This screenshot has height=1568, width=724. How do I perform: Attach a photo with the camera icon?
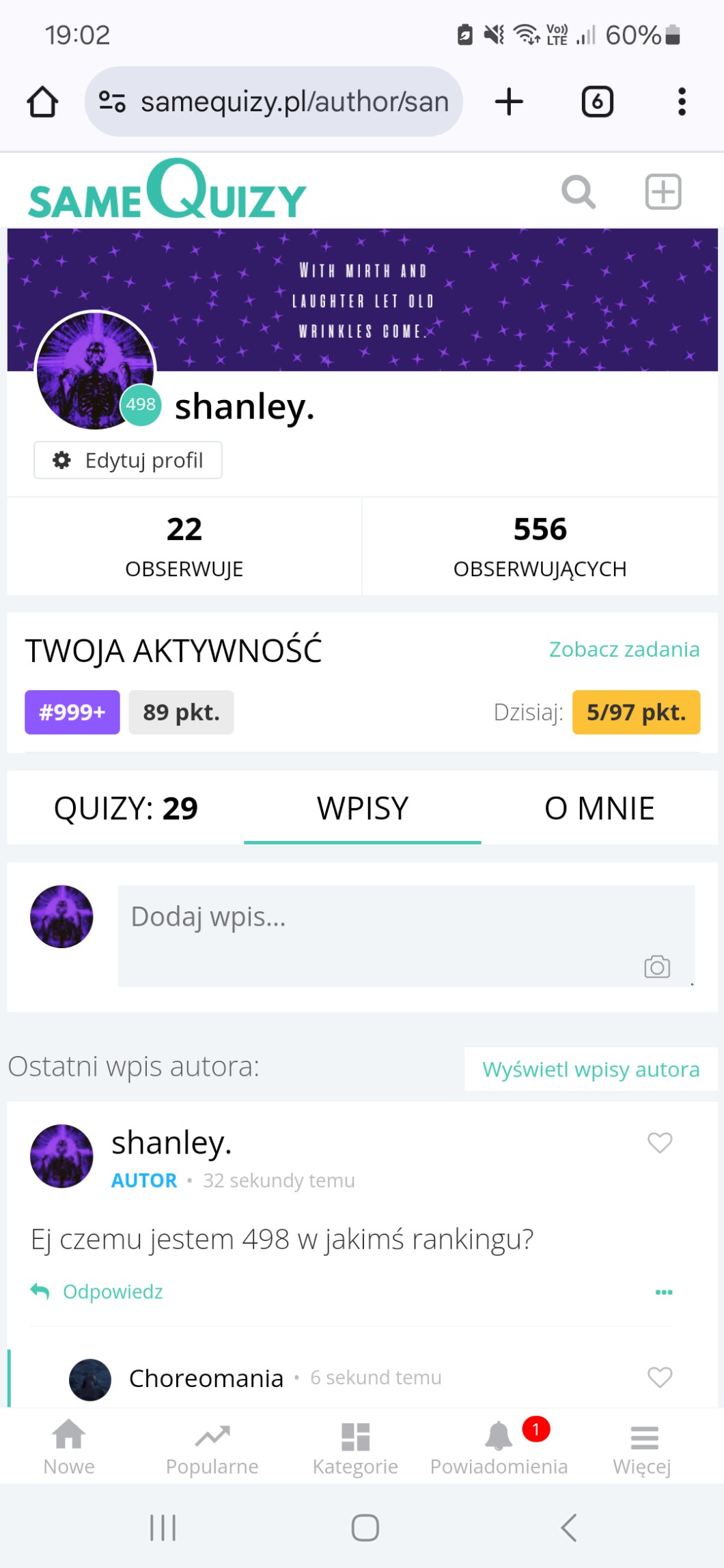(x=657, y=967)
